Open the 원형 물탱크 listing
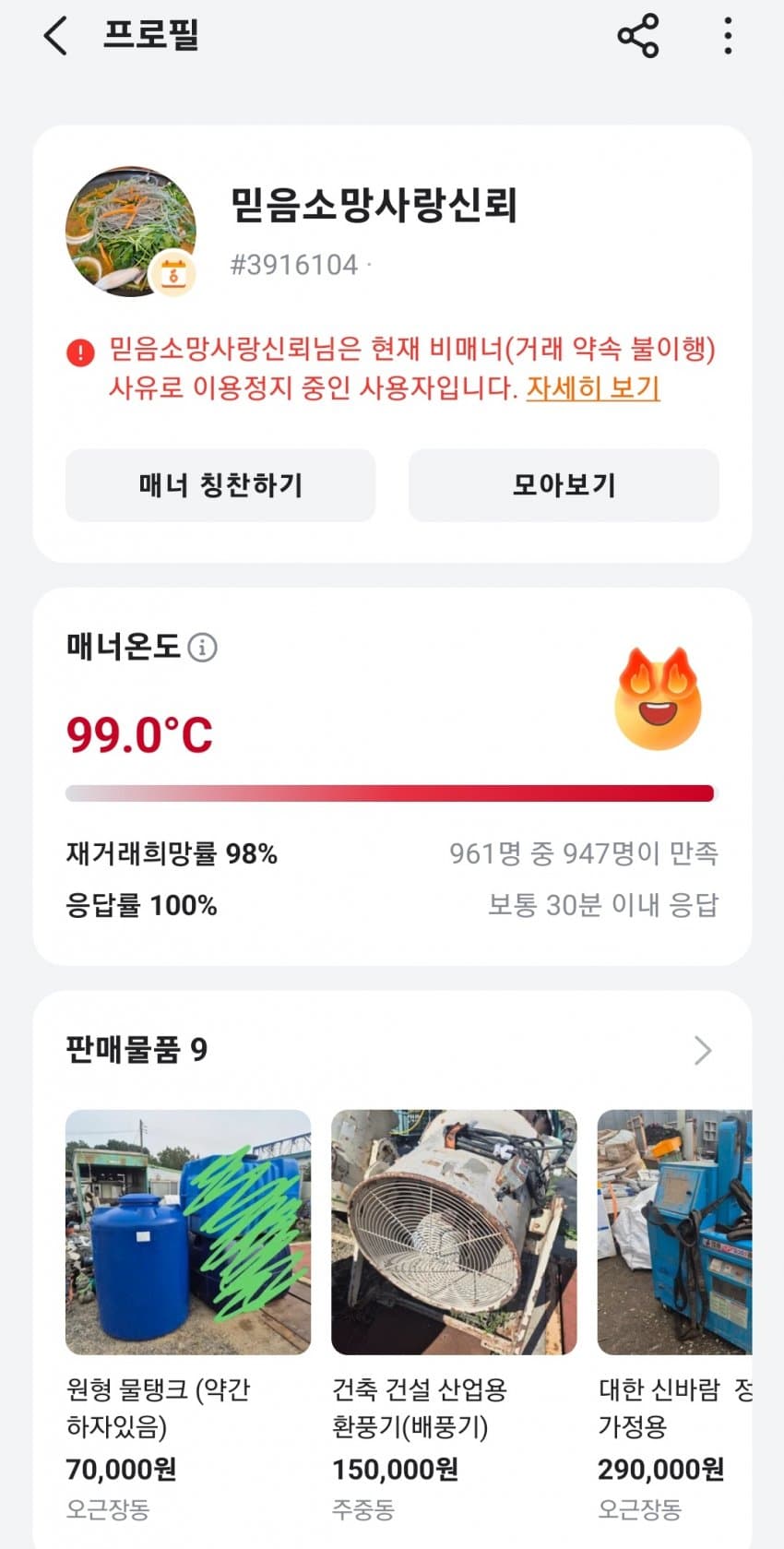 [188, 1233]
